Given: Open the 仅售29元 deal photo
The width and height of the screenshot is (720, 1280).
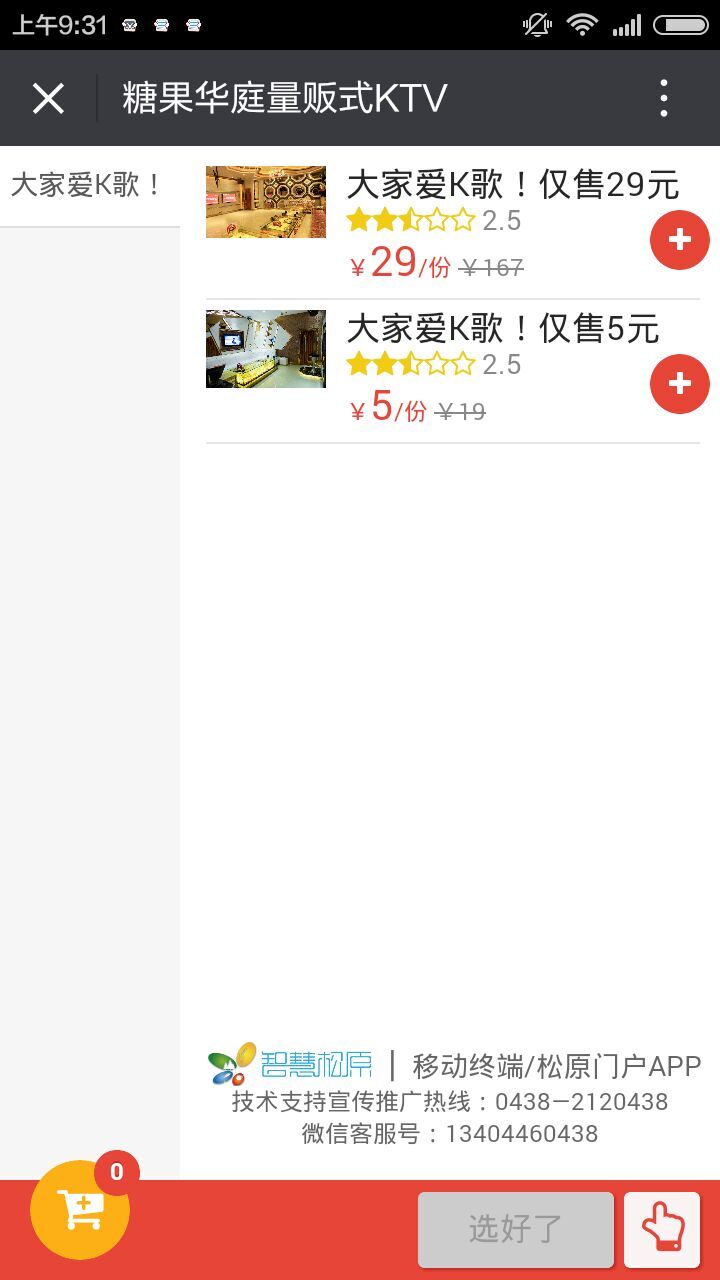Looking at the screenshot, I should (x=266, y=202).
